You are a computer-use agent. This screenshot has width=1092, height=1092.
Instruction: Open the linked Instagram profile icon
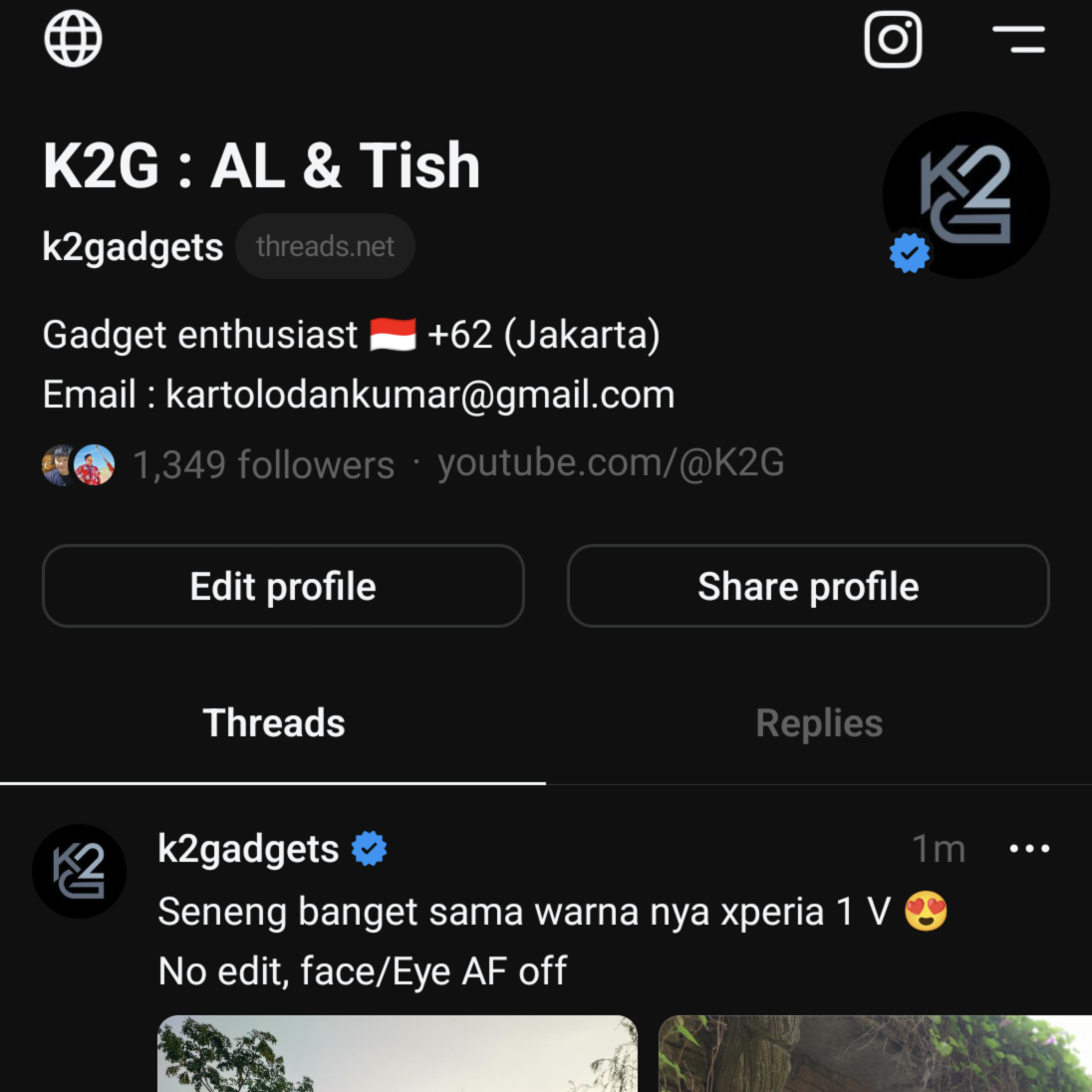(893, 39)
